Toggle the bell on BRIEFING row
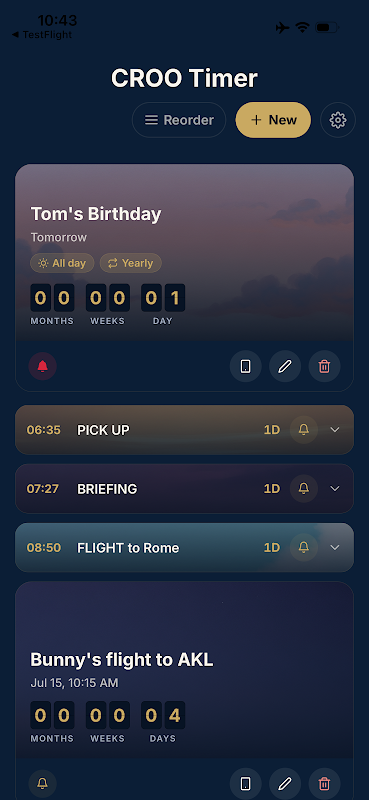Screen dimensions: 369x800 click(x=304, y=489)
